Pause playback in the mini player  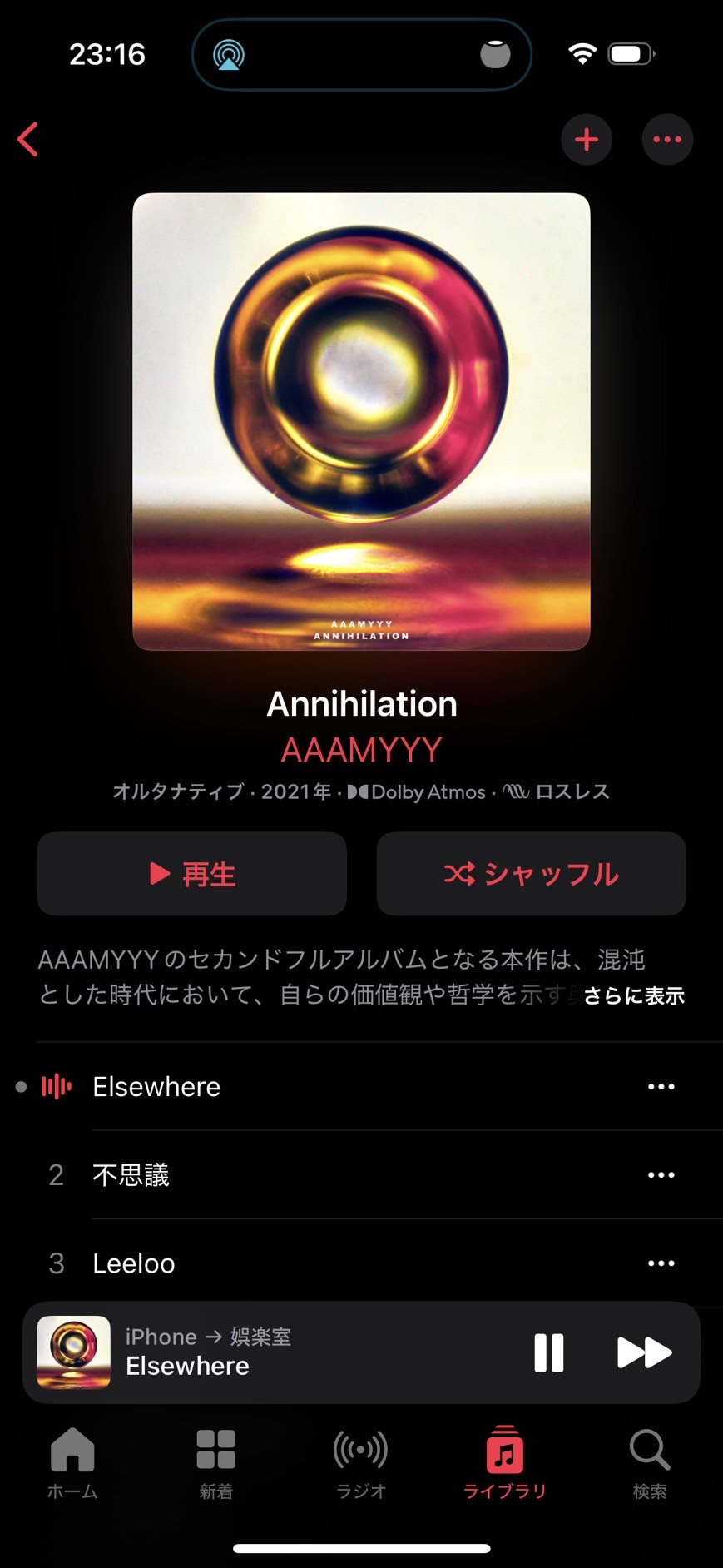point(549,1352)
